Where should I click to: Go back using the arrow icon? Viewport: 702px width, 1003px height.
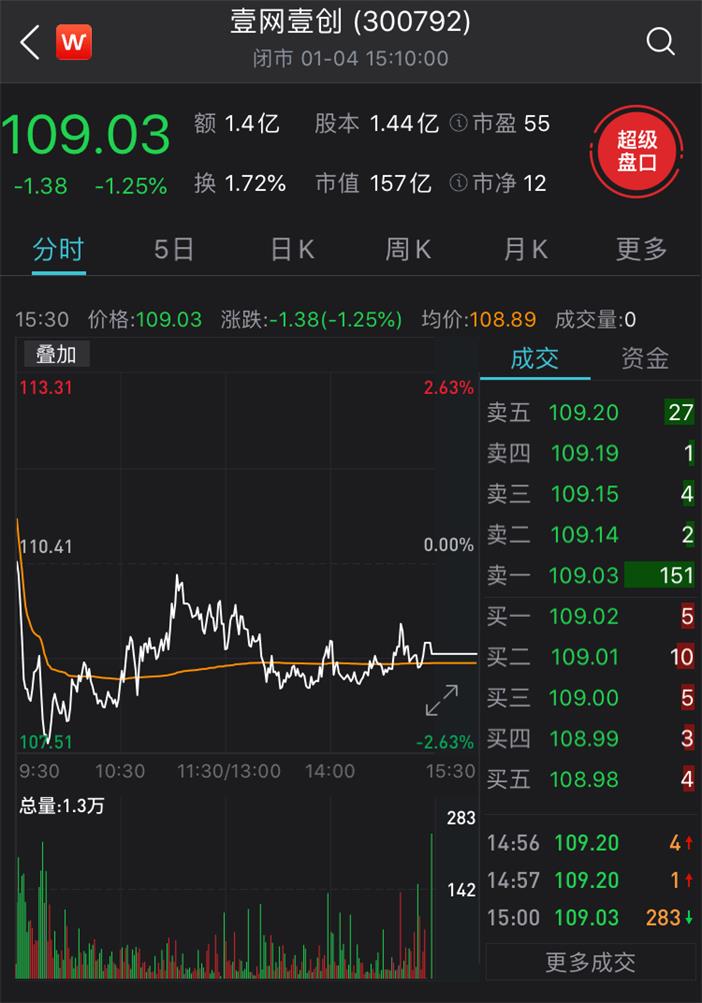[x=30, y=42]
